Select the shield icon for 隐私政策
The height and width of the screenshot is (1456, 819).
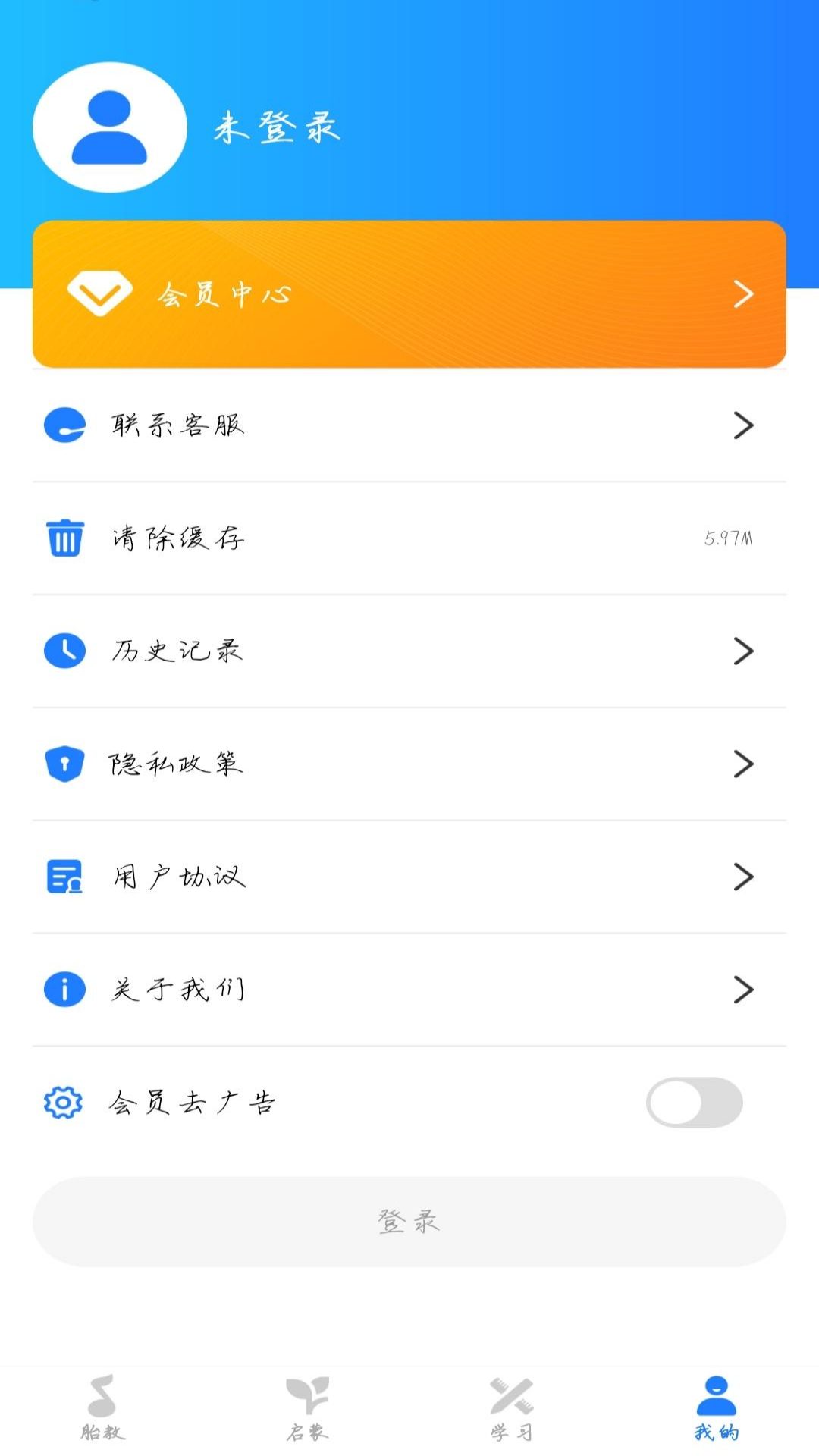pyautogui.click(x=64, y=764)
